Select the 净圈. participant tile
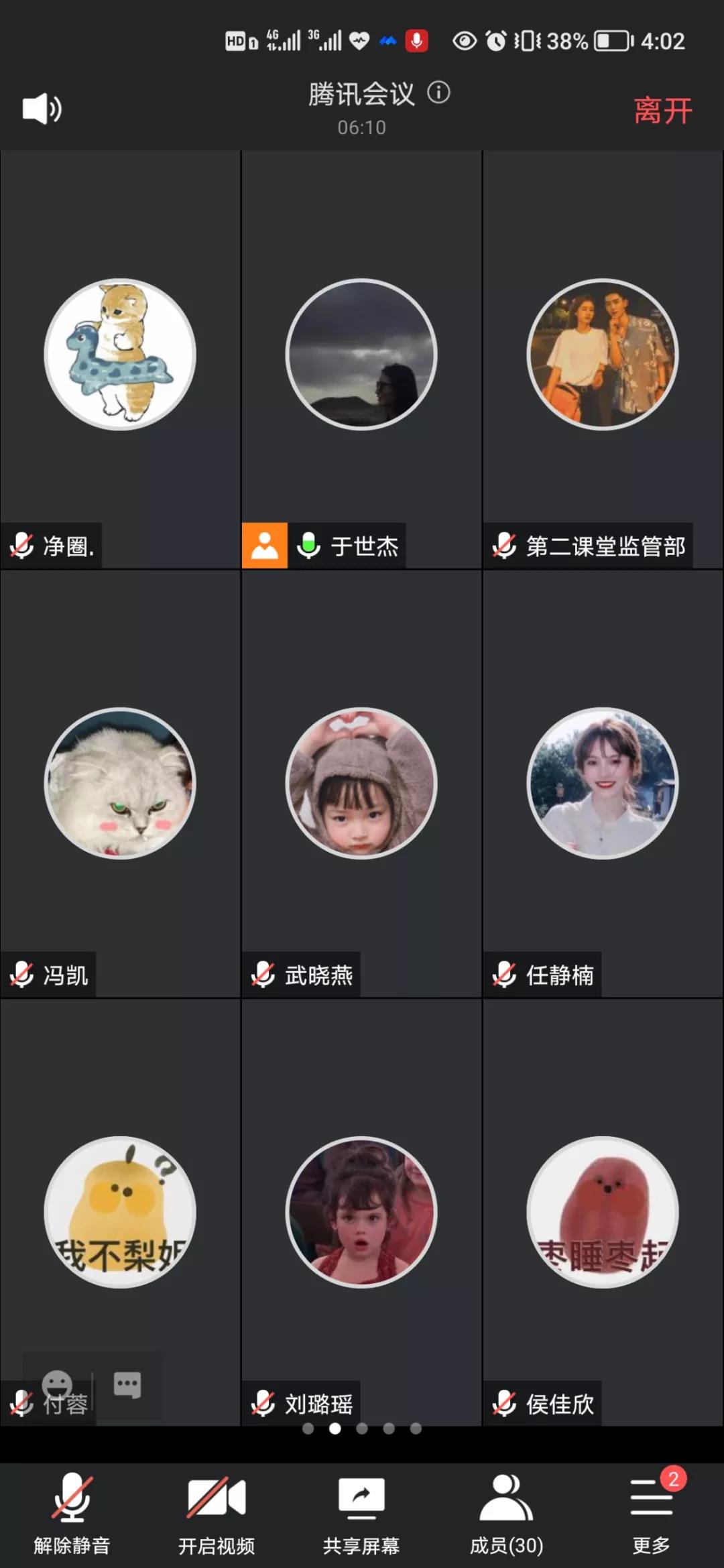Image resolution: width=724 pixels, height=1568 pixels. [120, 355]
